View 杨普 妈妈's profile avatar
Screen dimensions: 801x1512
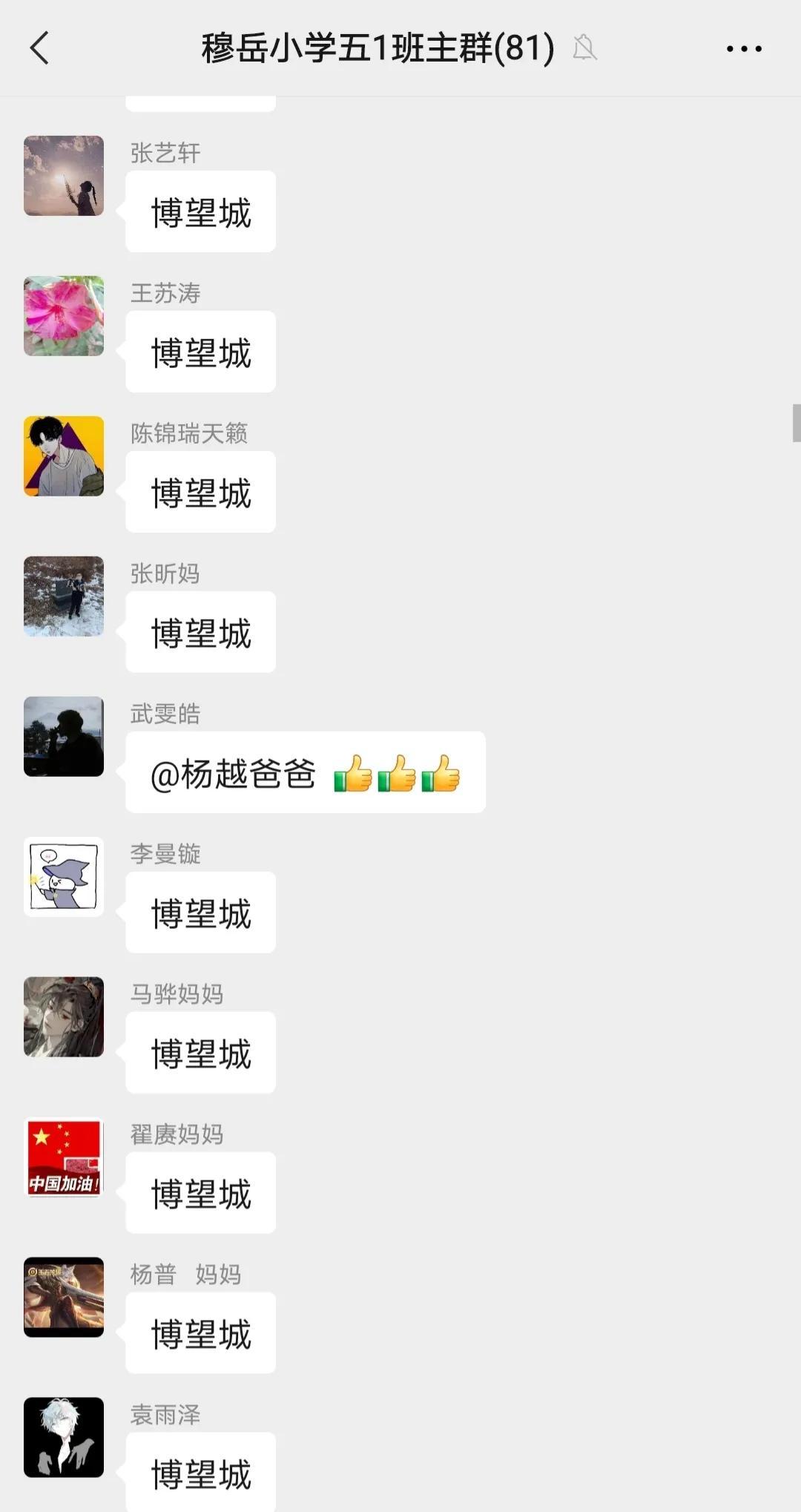click(x=64, y=1298)
